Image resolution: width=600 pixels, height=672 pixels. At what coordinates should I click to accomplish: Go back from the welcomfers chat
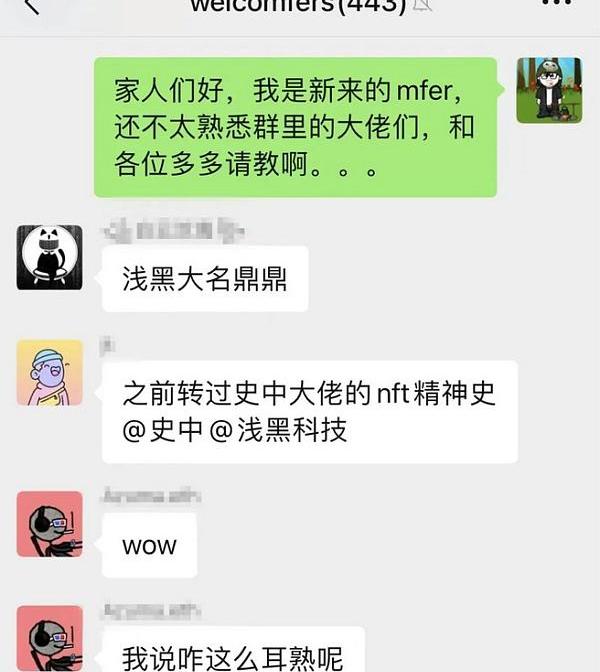pyautogui.click(x=30, y=6)
